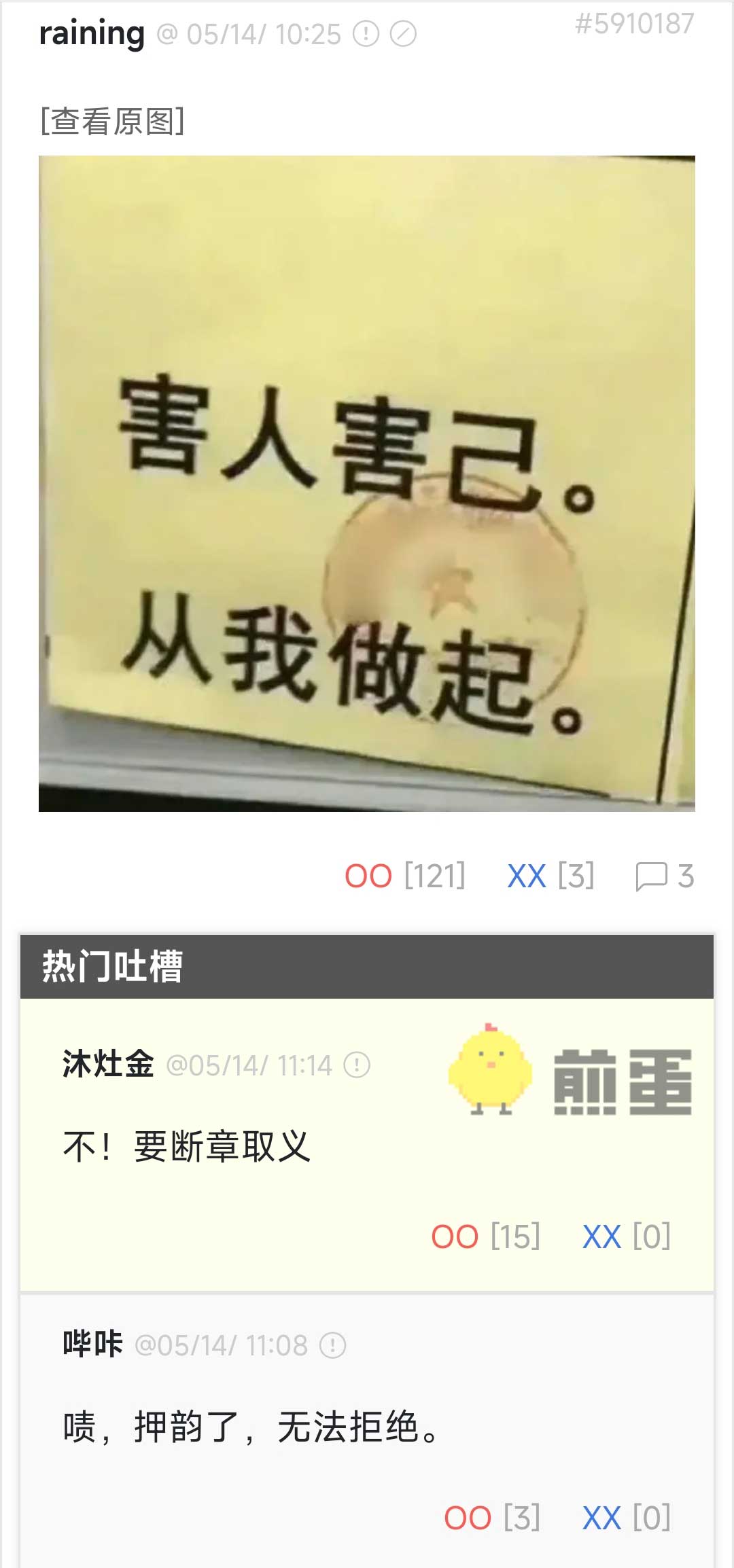Report raining's post via exclamation icon
Viewport: 734px width, 1568px height.
click(x=366, y=34)
